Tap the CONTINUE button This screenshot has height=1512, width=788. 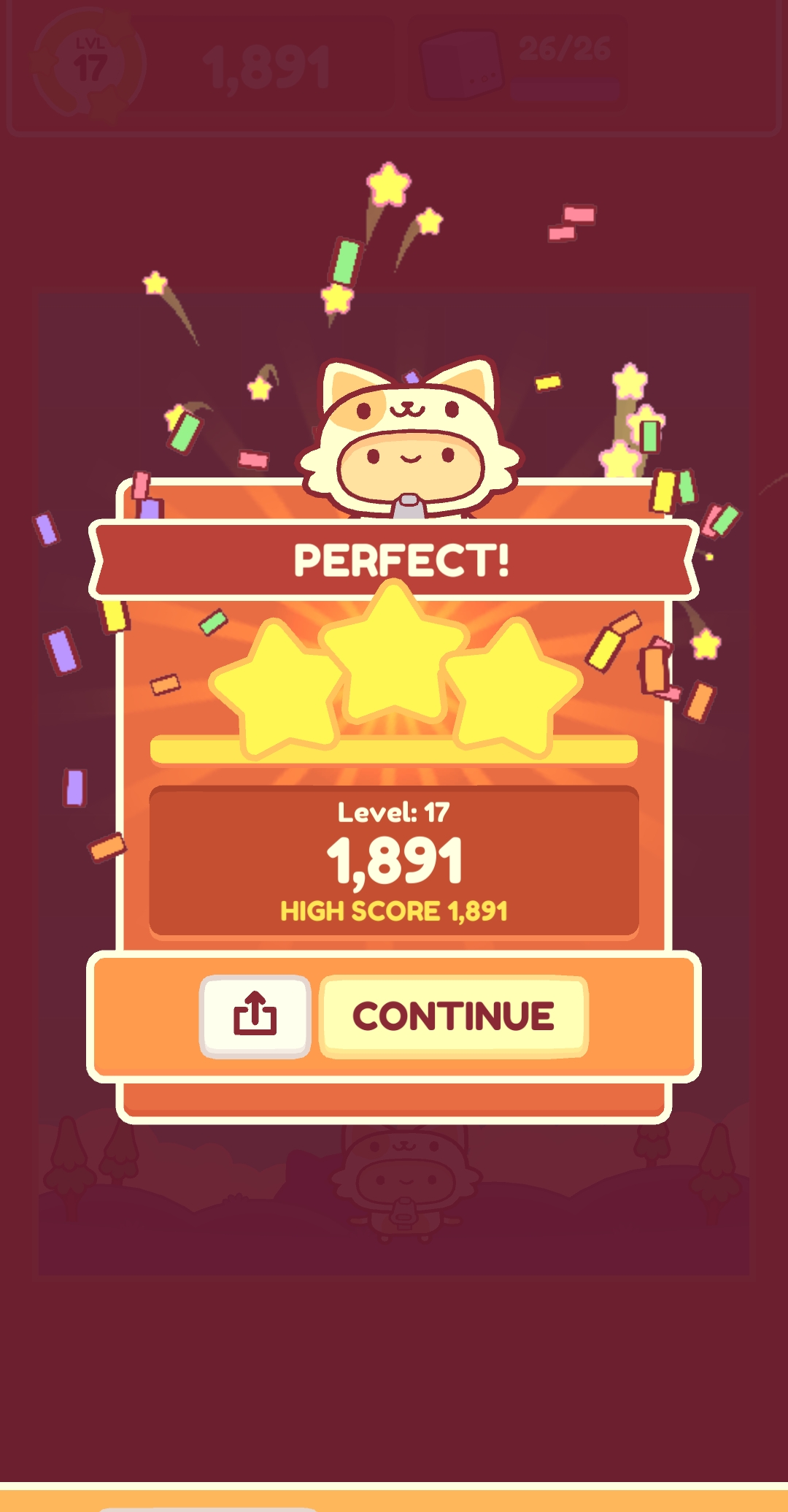tap(453, 1016)
